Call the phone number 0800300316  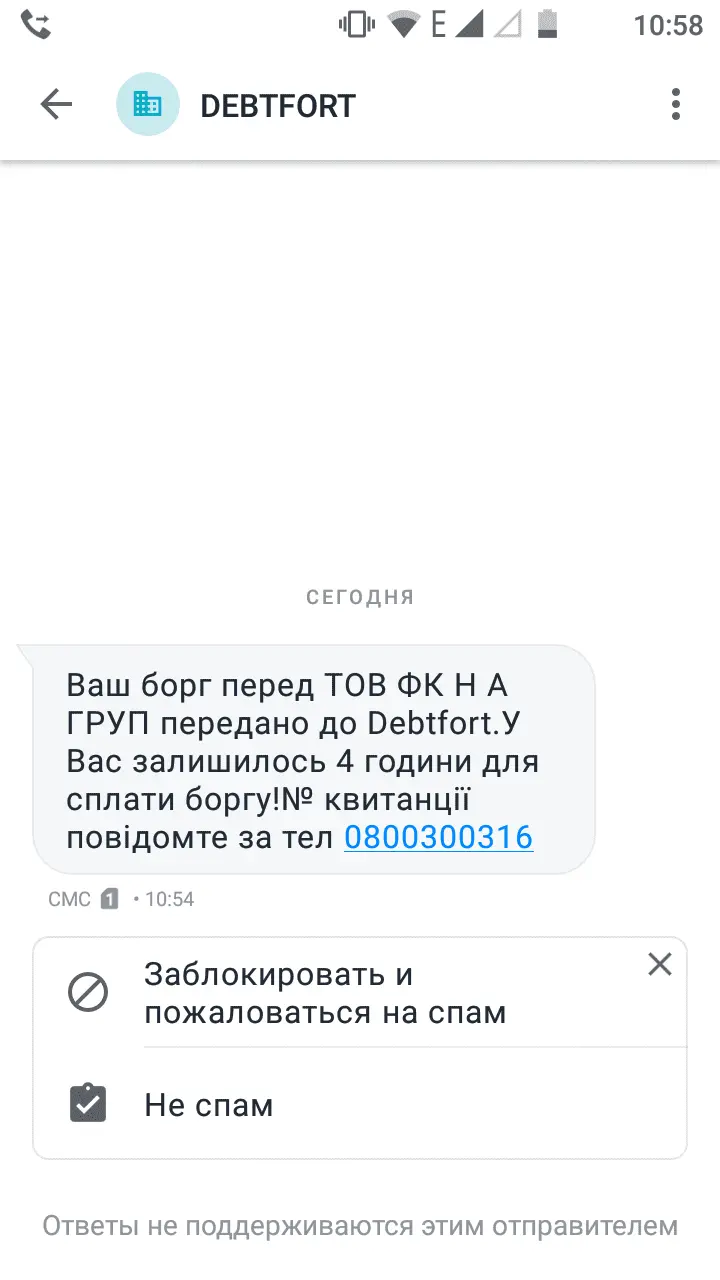tap(438, 837)
